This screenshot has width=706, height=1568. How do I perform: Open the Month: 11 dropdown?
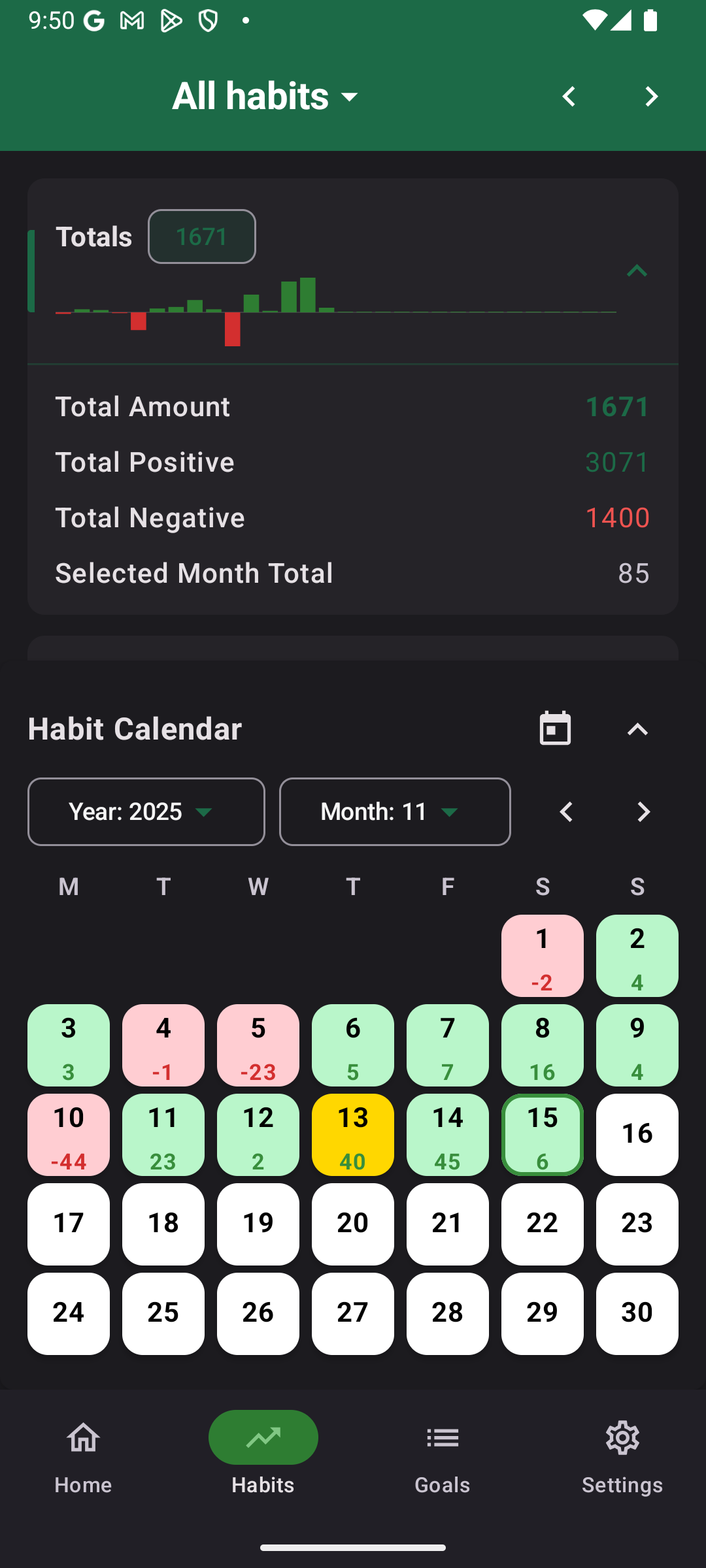[x=394, y=811]
